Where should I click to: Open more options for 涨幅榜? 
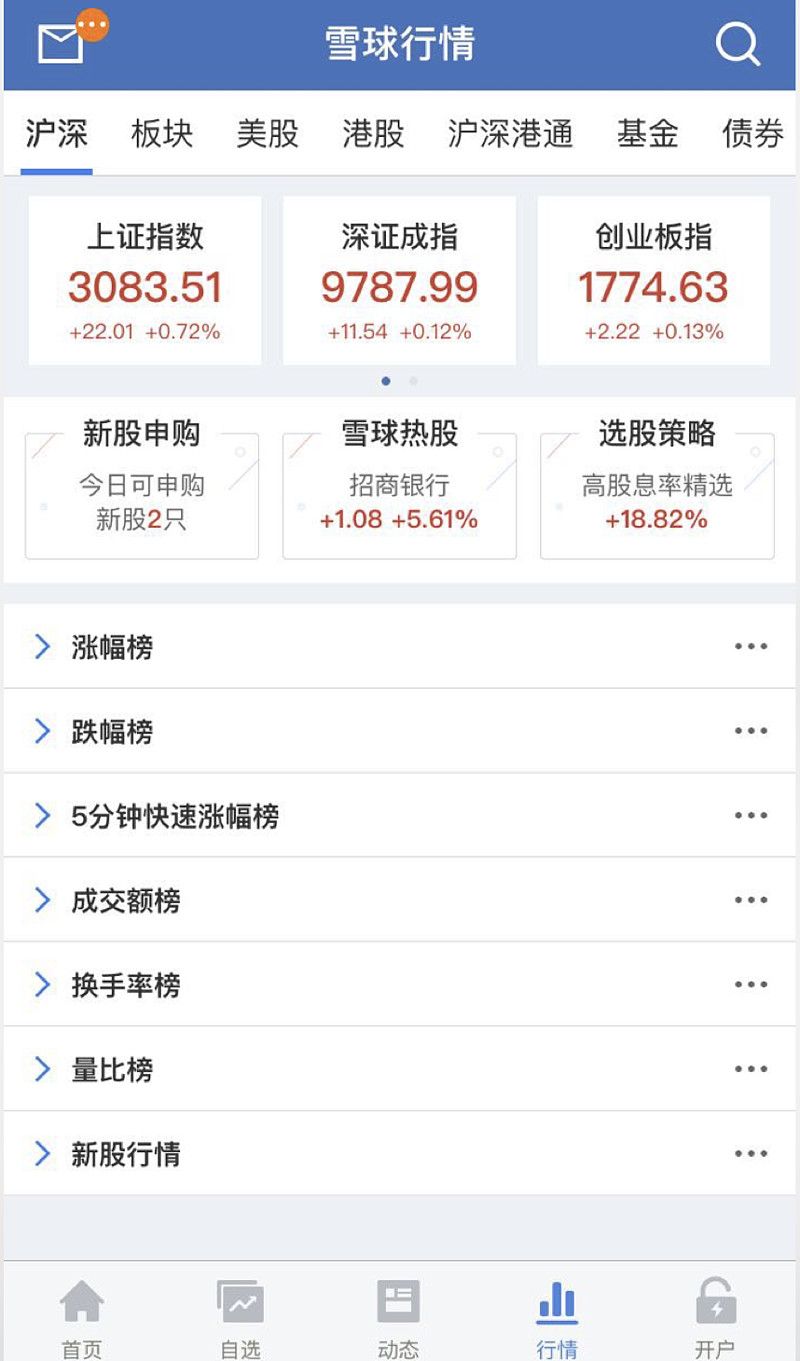coord(750,646)
